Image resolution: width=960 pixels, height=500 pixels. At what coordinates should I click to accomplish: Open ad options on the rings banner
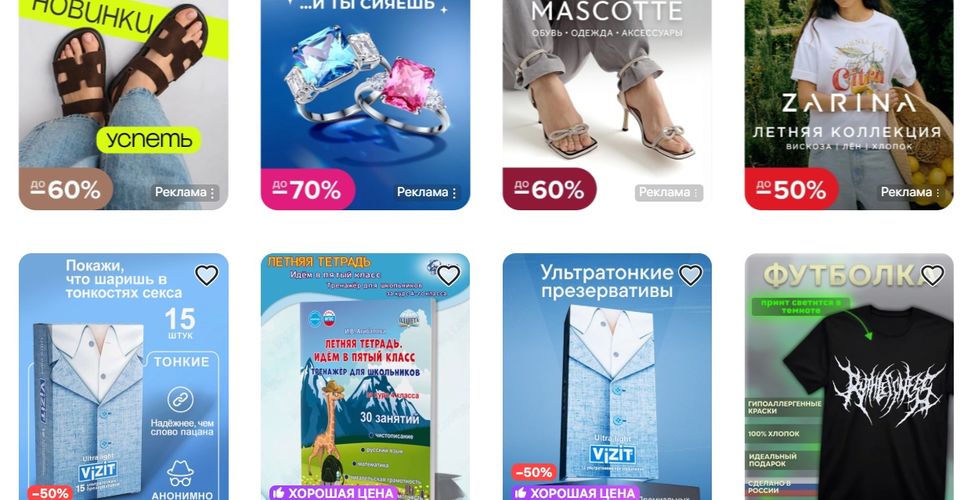(429, 193)
